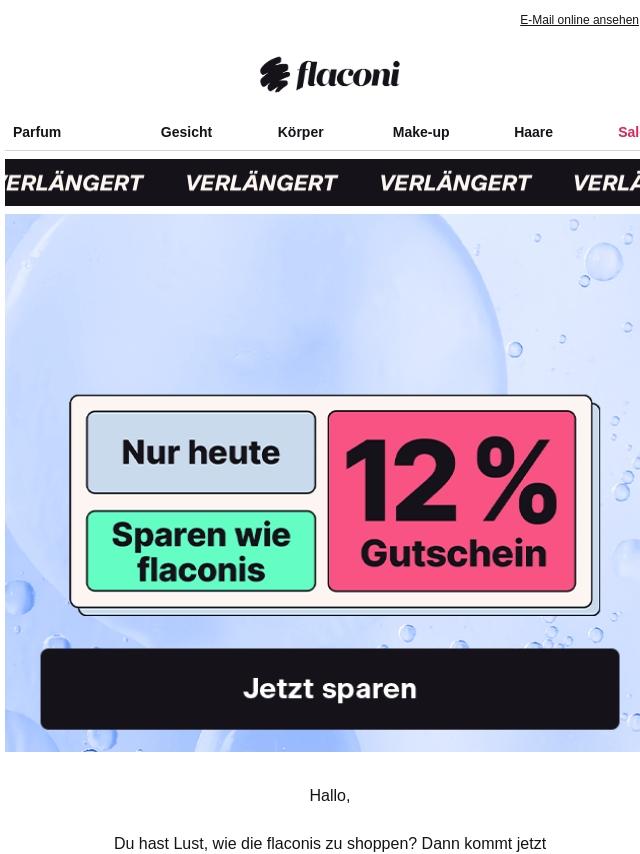Browse the Make-up category
The height and width of the screenshot is (854, 640).
(421, 132)
